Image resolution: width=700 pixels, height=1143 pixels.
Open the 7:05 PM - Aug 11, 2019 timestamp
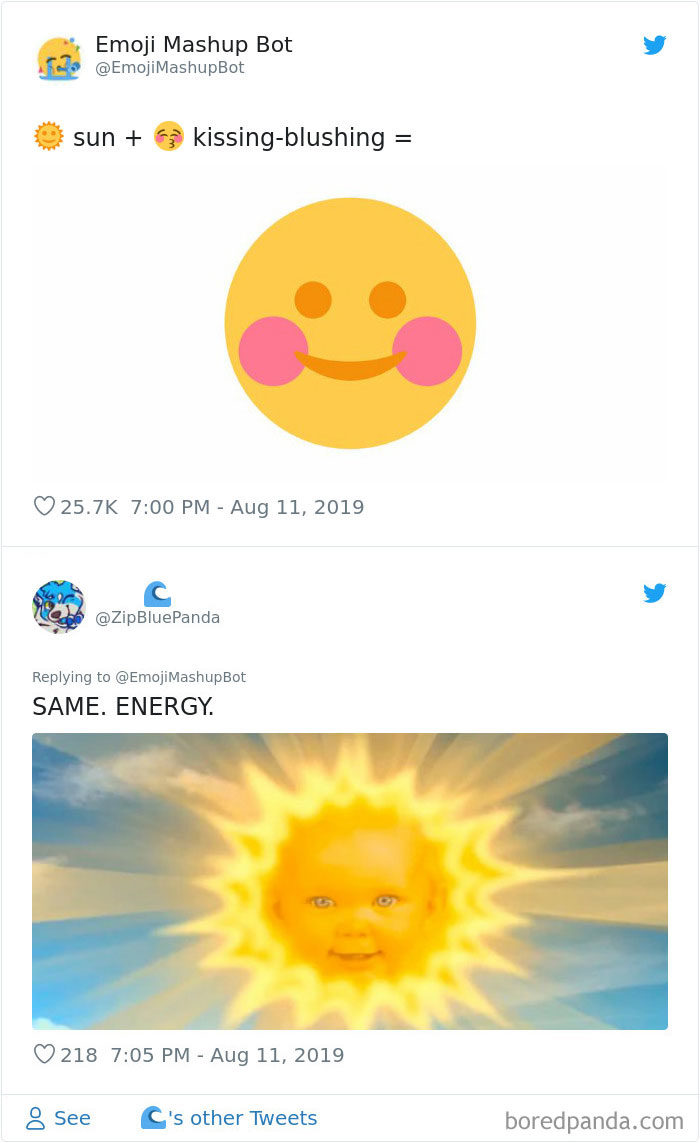pos(227,1055)
